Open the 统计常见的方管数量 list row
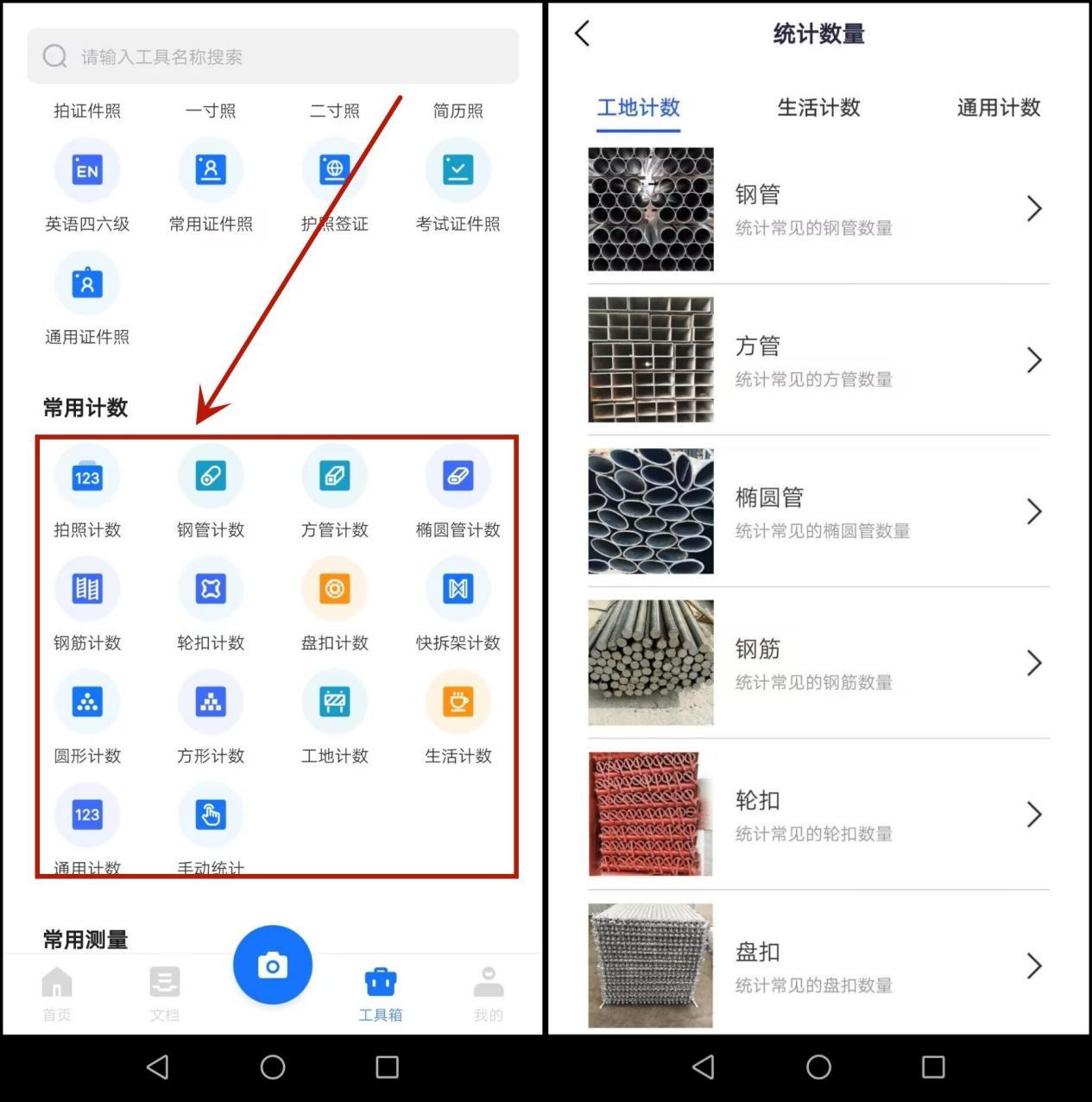 817,360
